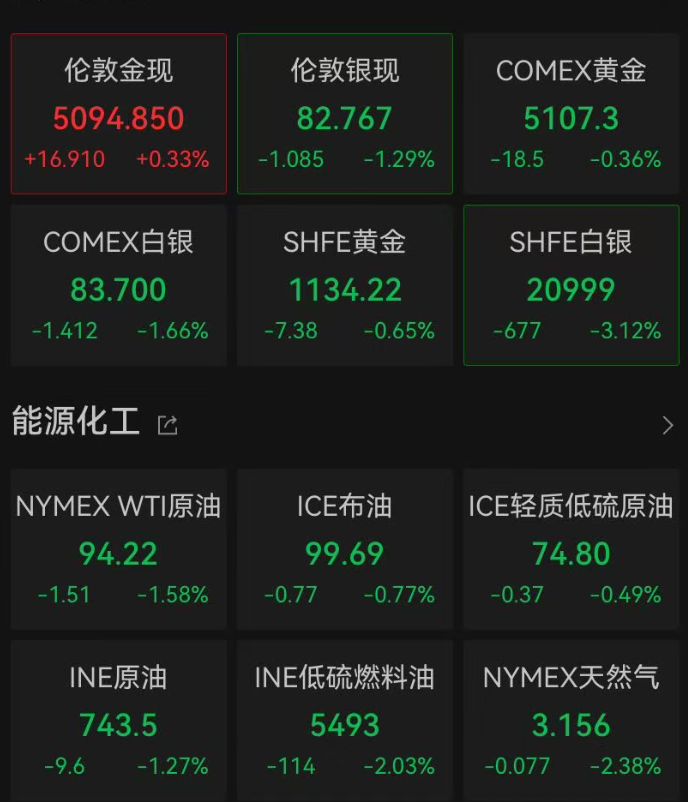Open the 伦敦银现 quote card

click(x=344, y=113)
